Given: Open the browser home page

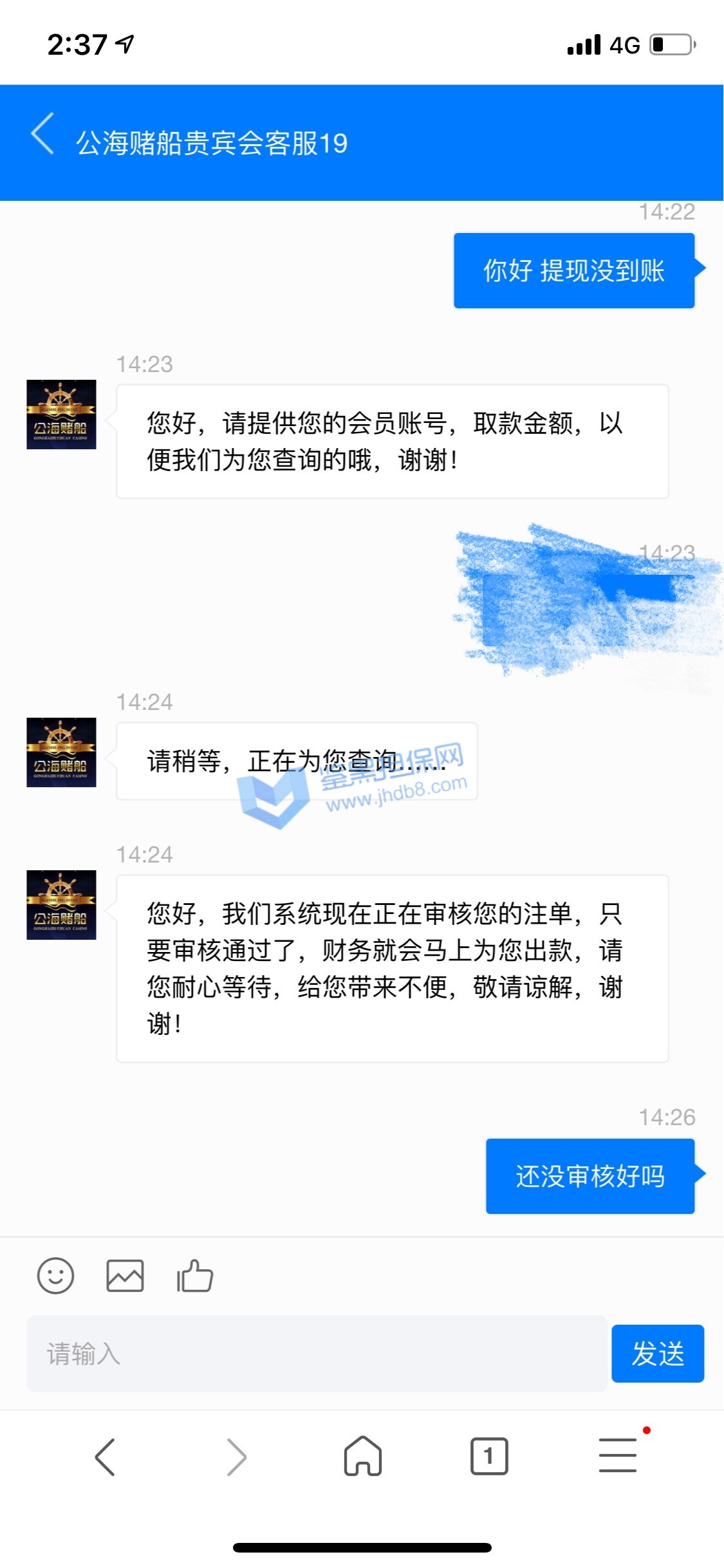Looking at the screenshot, I should click(x=363, y=1456).
